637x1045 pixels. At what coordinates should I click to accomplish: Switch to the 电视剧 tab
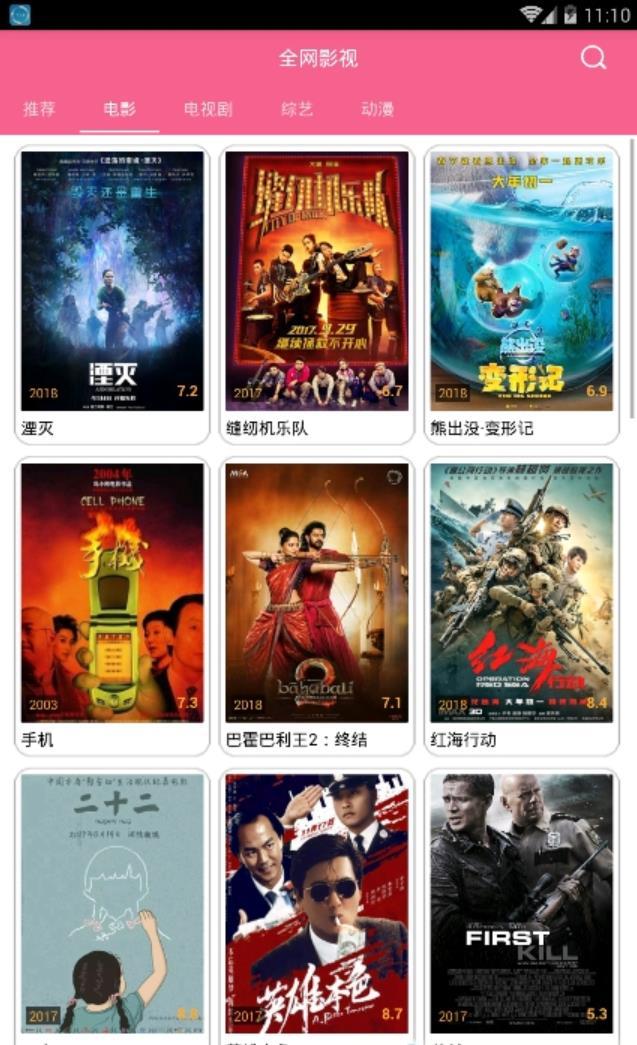click(208, 109)
